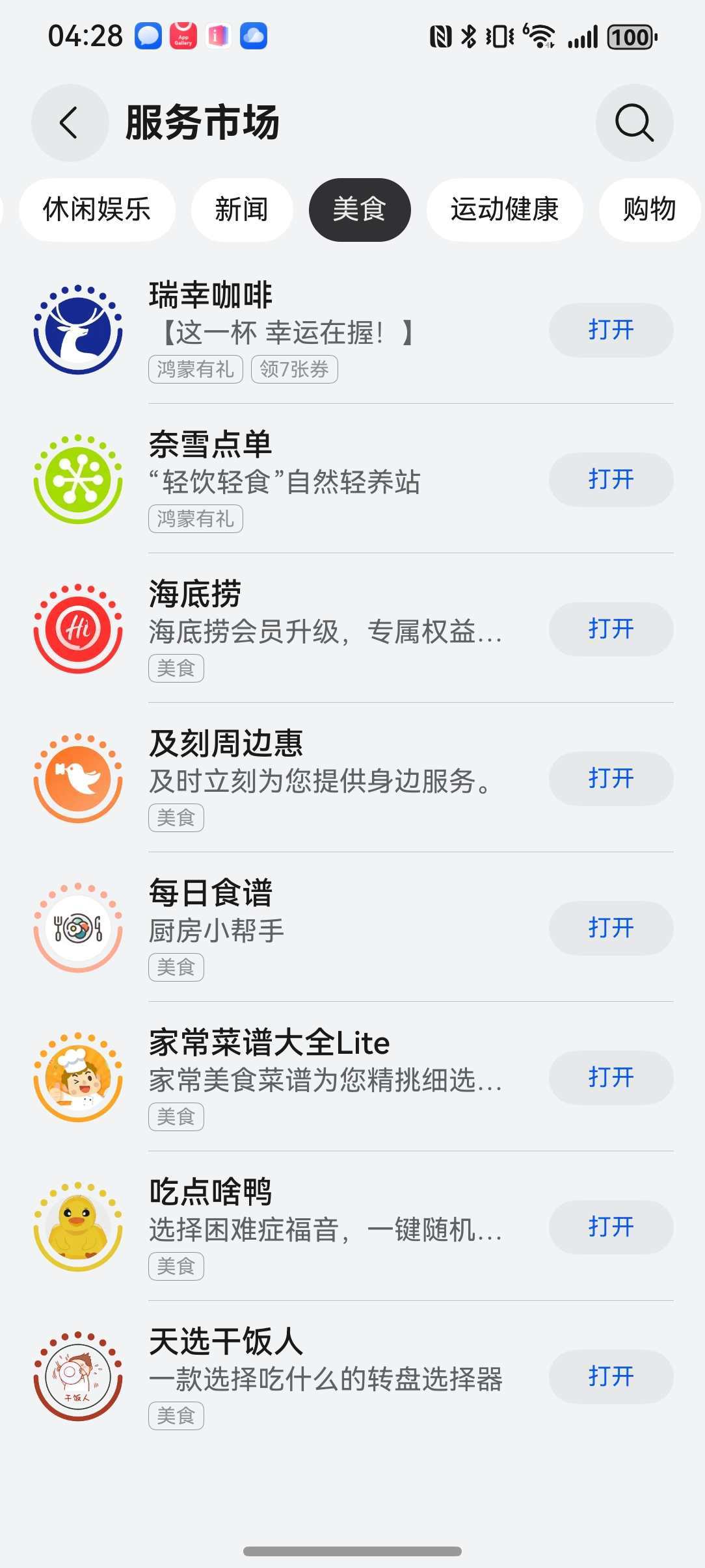Switch to the 购物 category
The height and width of the screenshot is (1568, 705).
click(649, 210)
